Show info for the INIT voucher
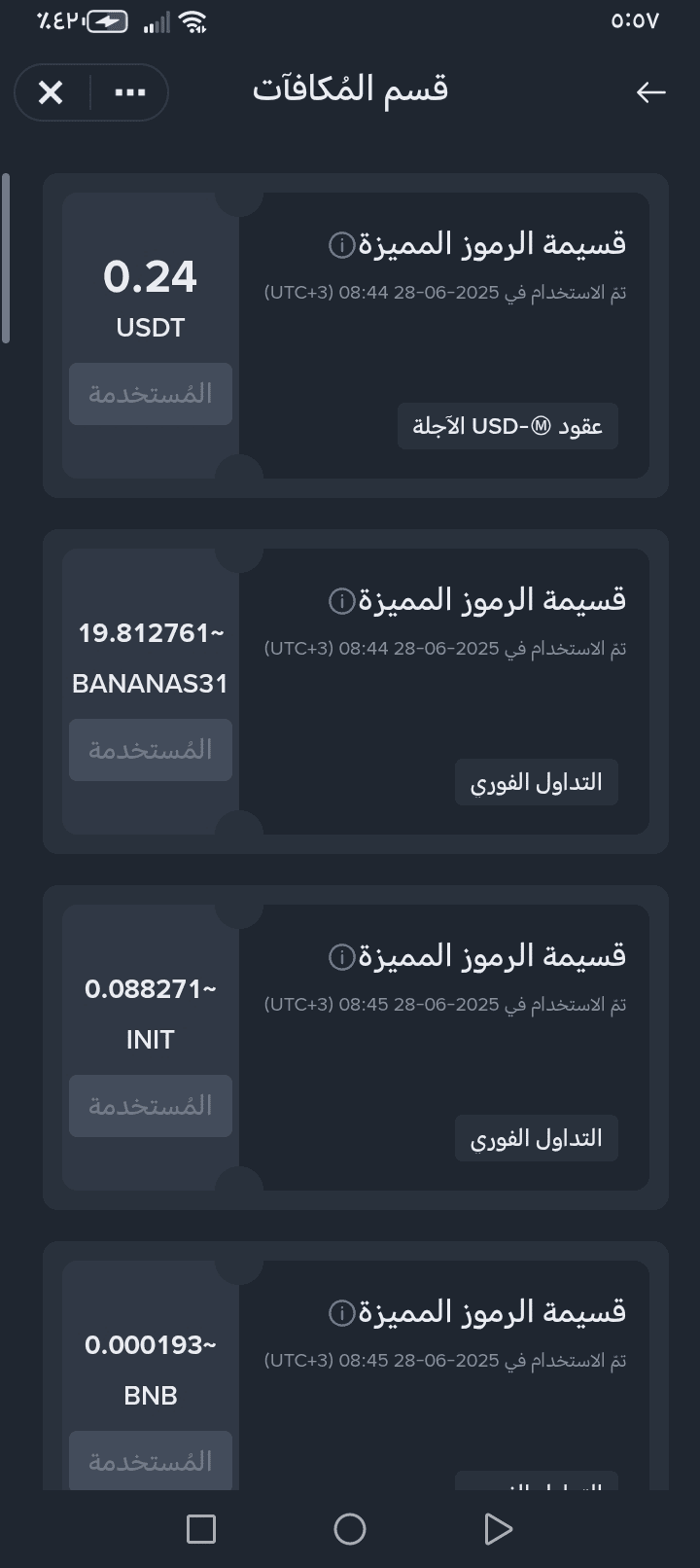 [341, 957]
